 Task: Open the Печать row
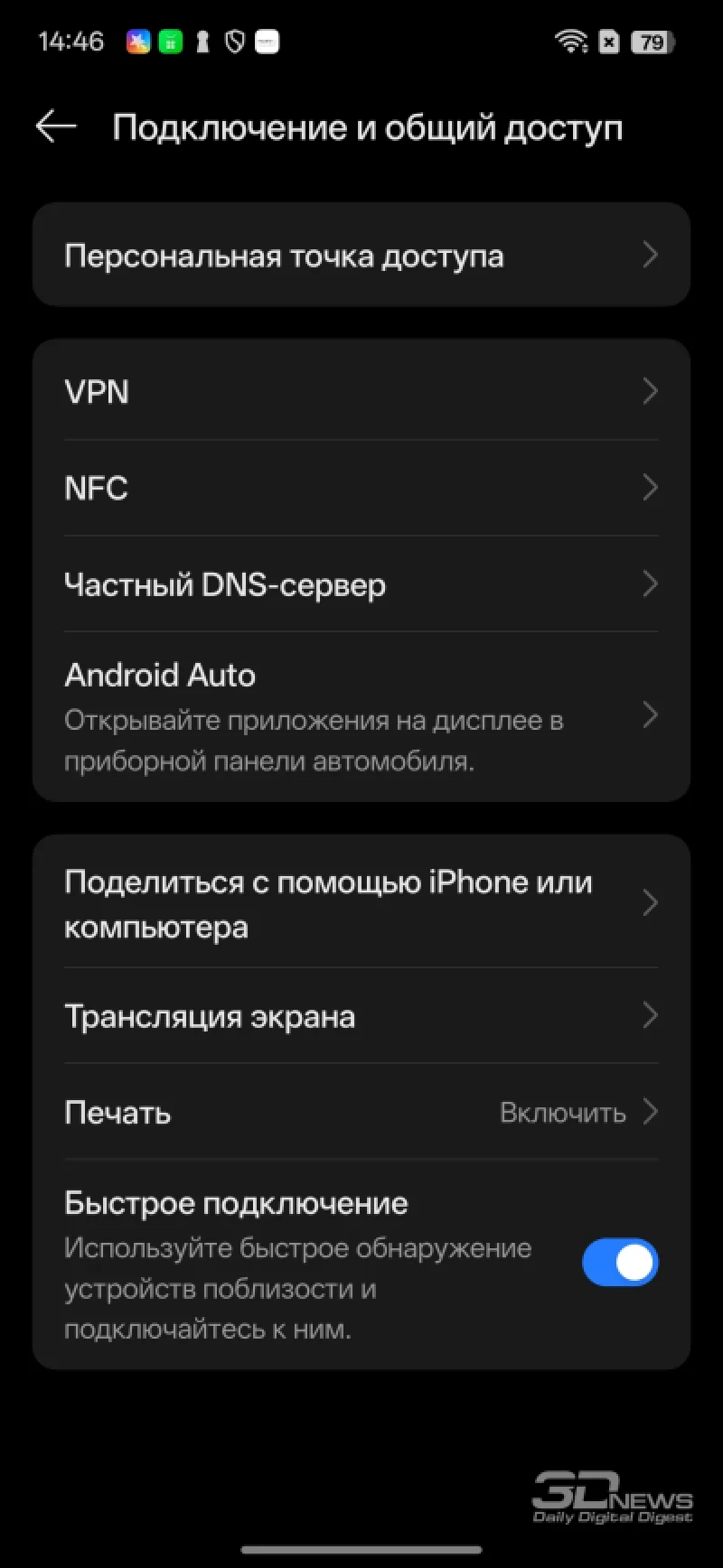tap(361, 1112)
